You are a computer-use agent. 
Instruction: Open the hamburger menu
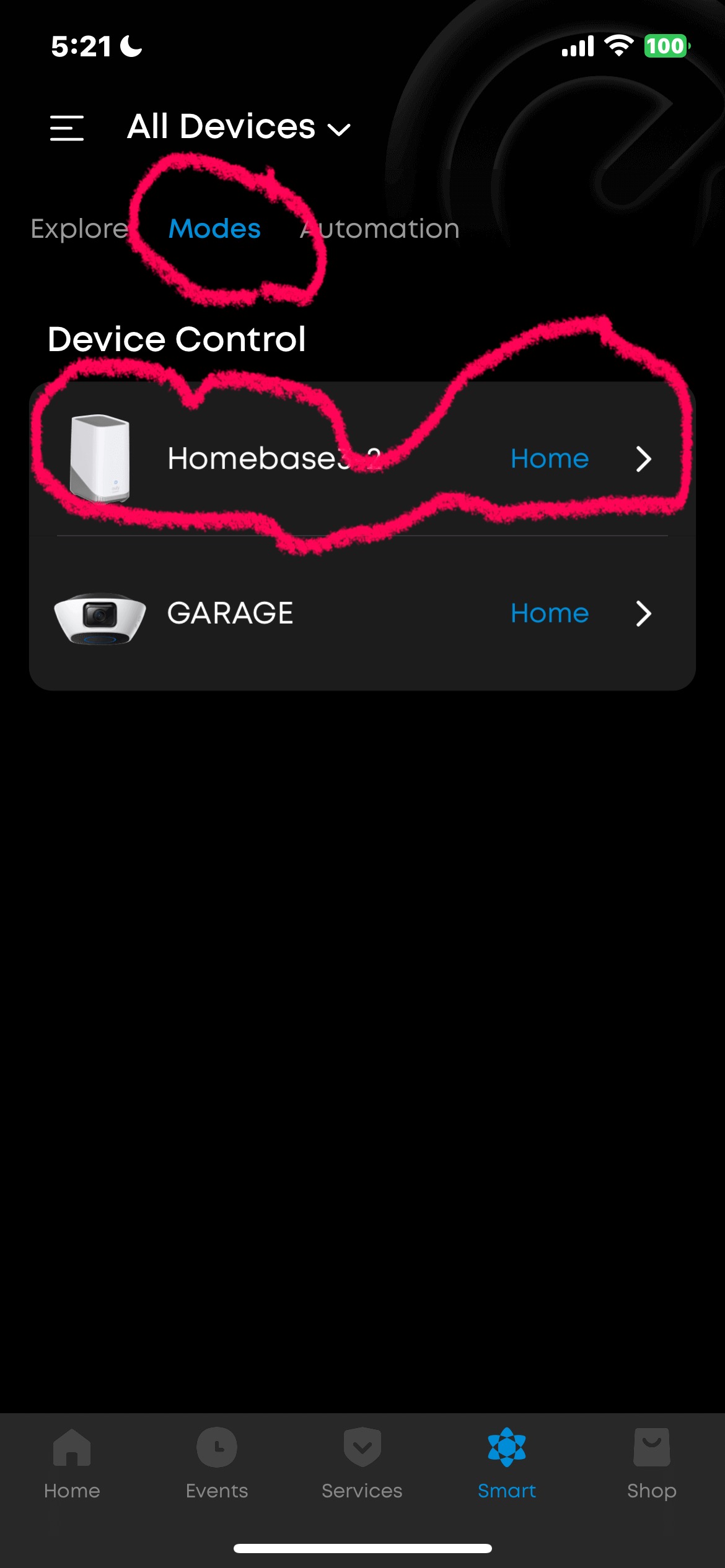(x=67, y=128)
